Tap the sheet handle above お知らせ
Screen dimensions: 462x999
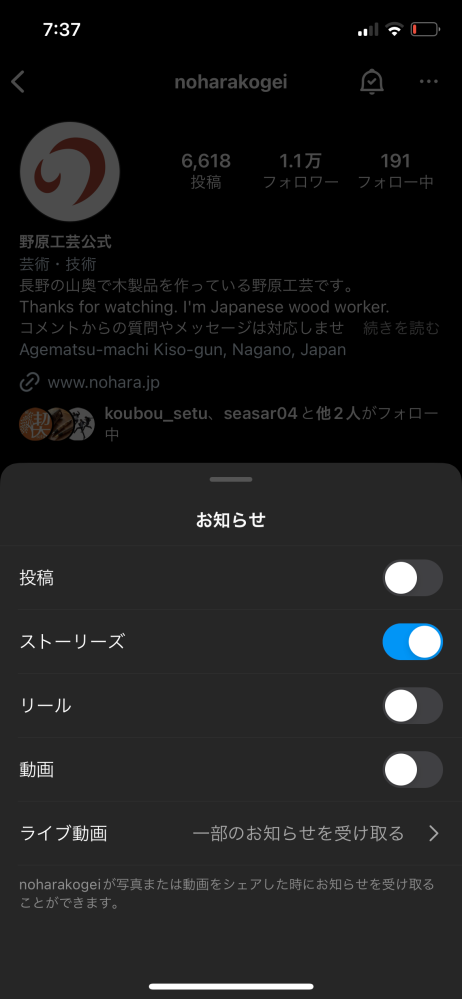point(231,479)
